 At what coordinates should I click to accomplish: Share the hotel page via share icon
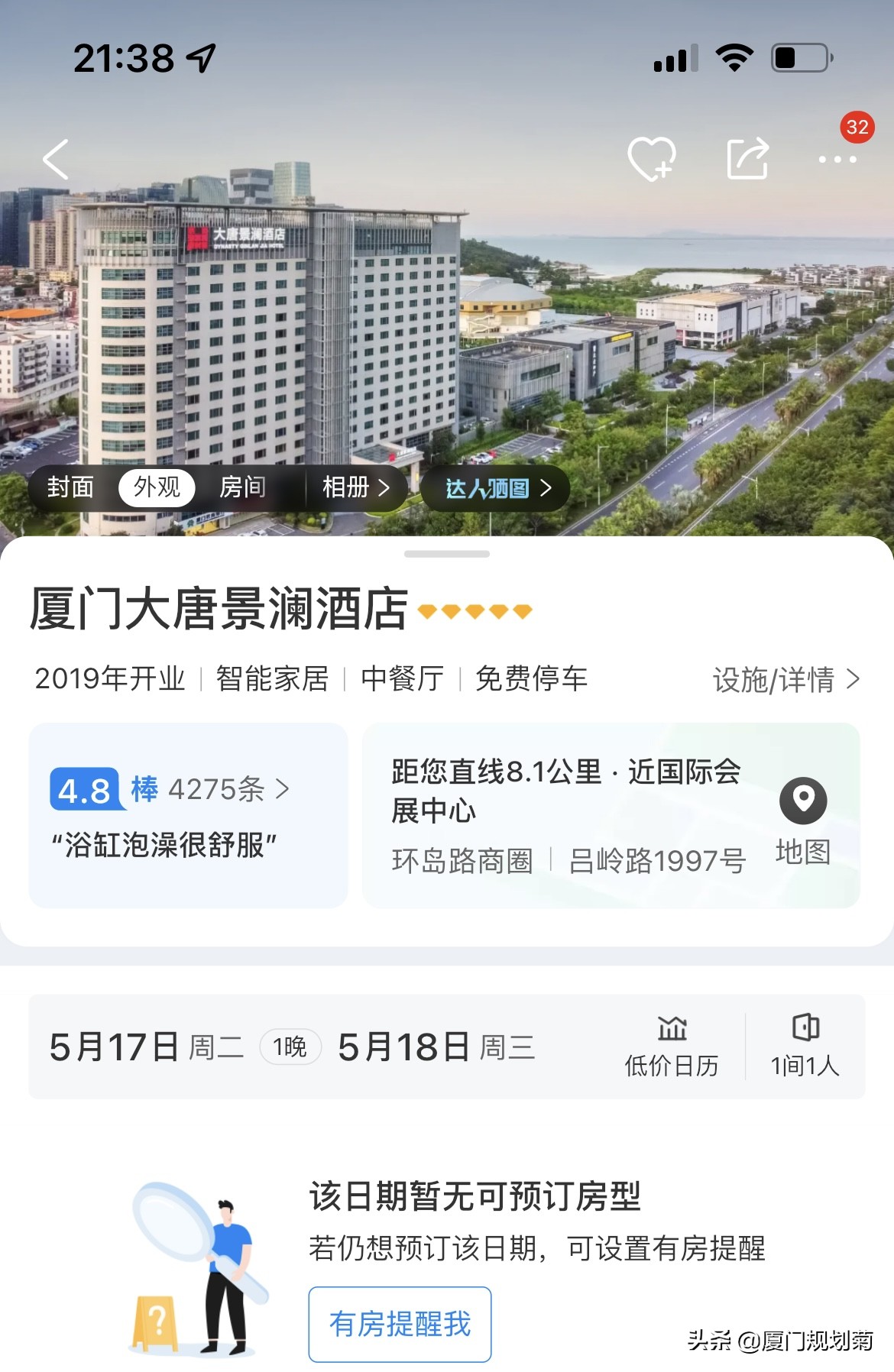pos(747,158)
